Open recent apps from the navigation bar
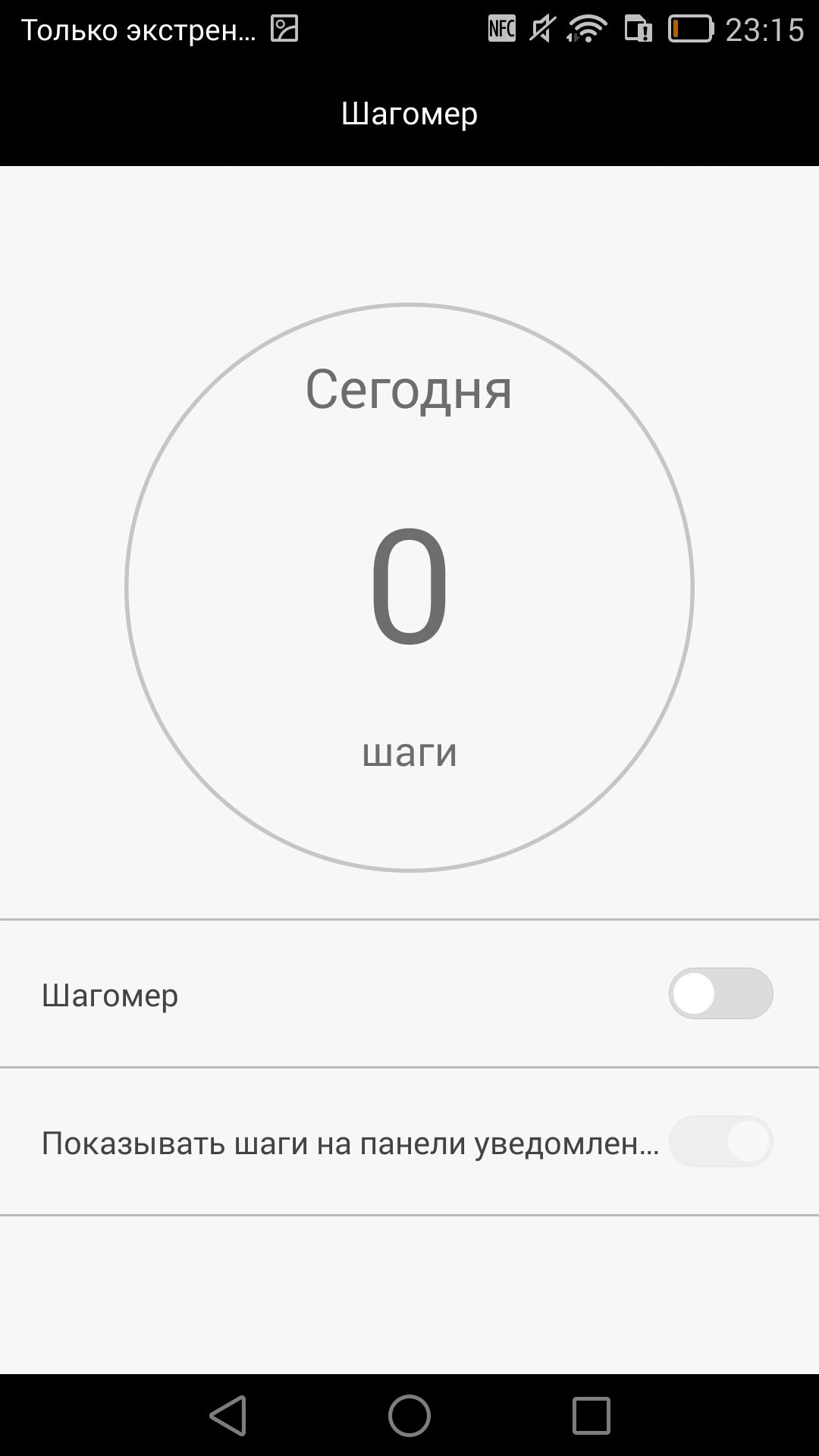Image resolution: width=819 pixels, height=1456 pixels. point(591,1415)
